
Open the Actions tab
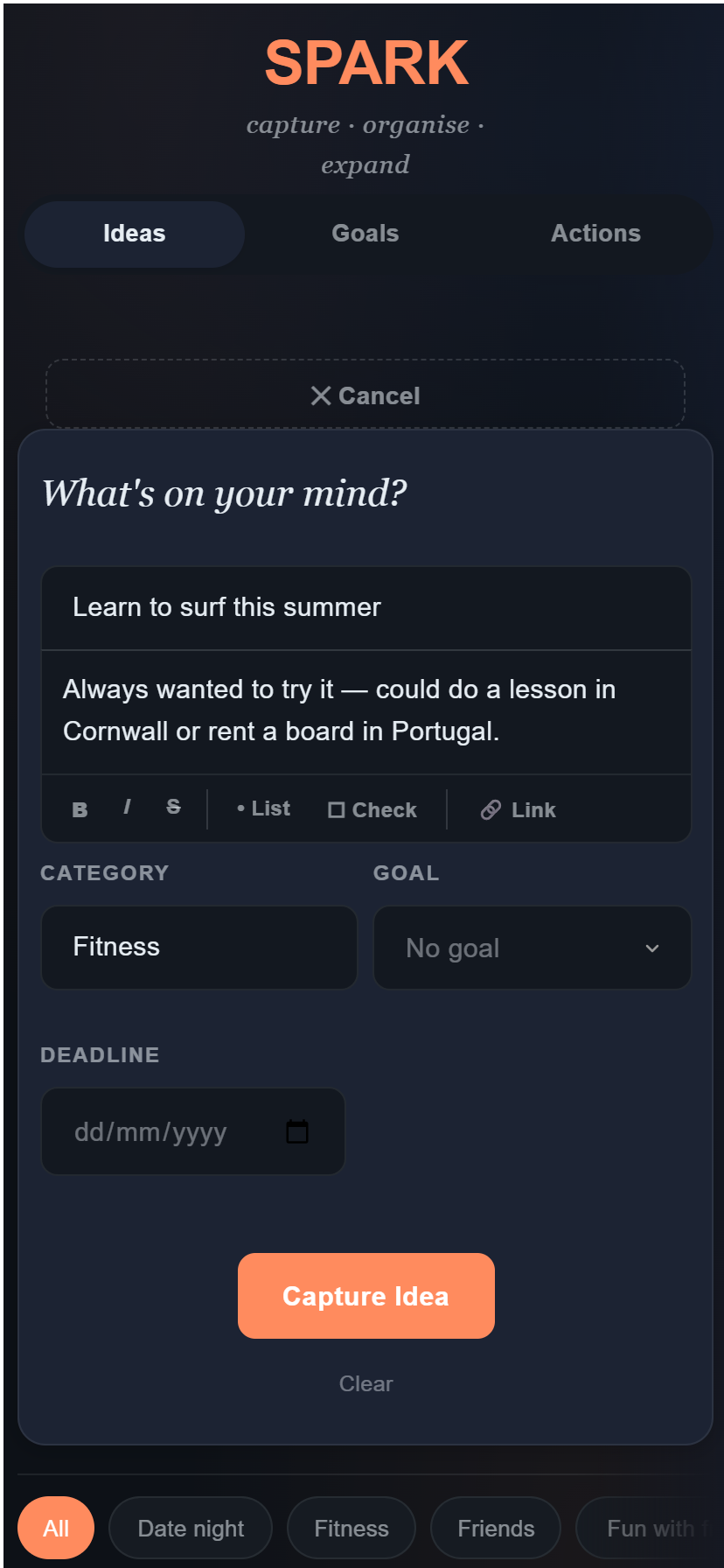(595, 234)
